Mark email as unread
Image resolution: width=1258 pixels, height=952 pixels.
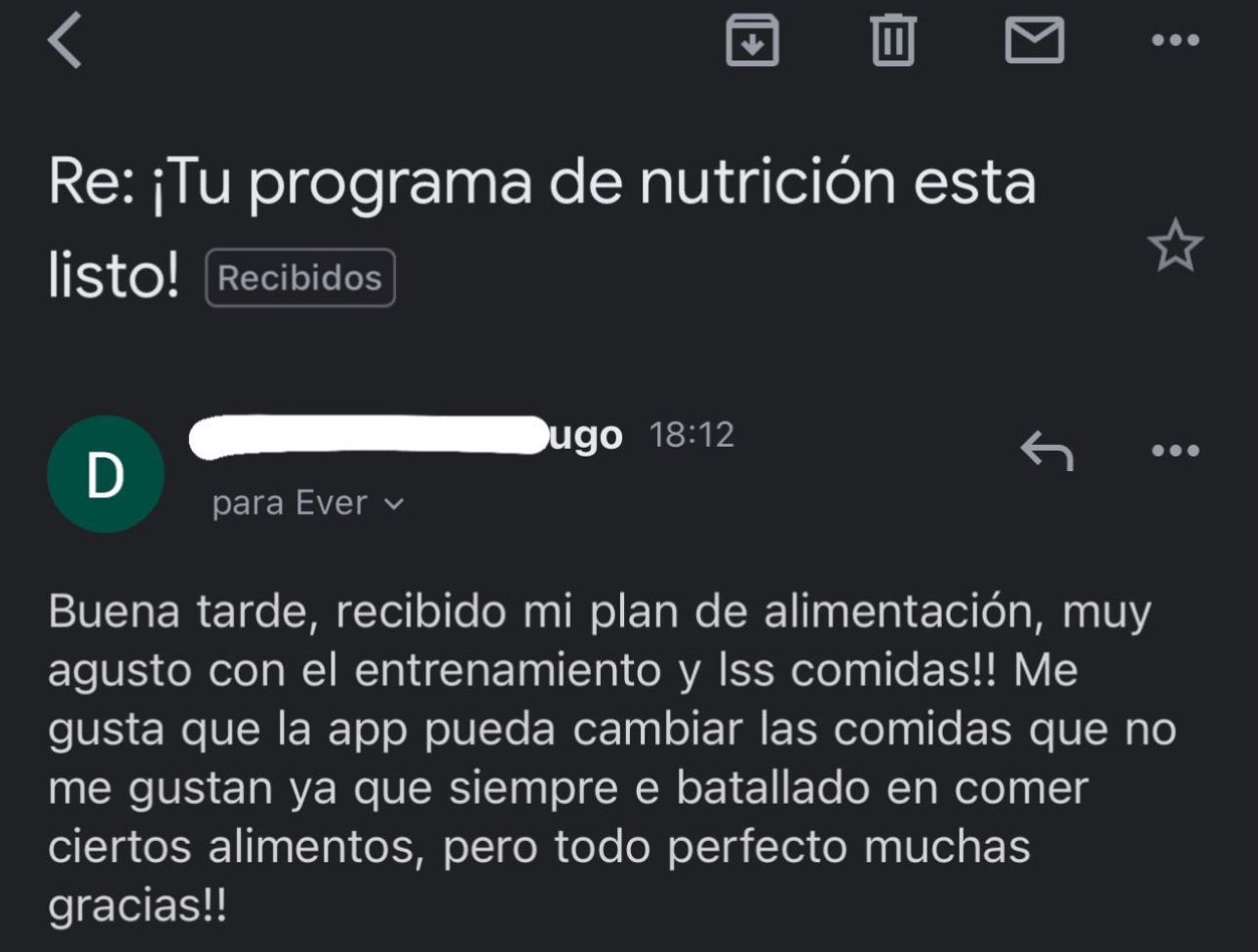(1034, 41)
